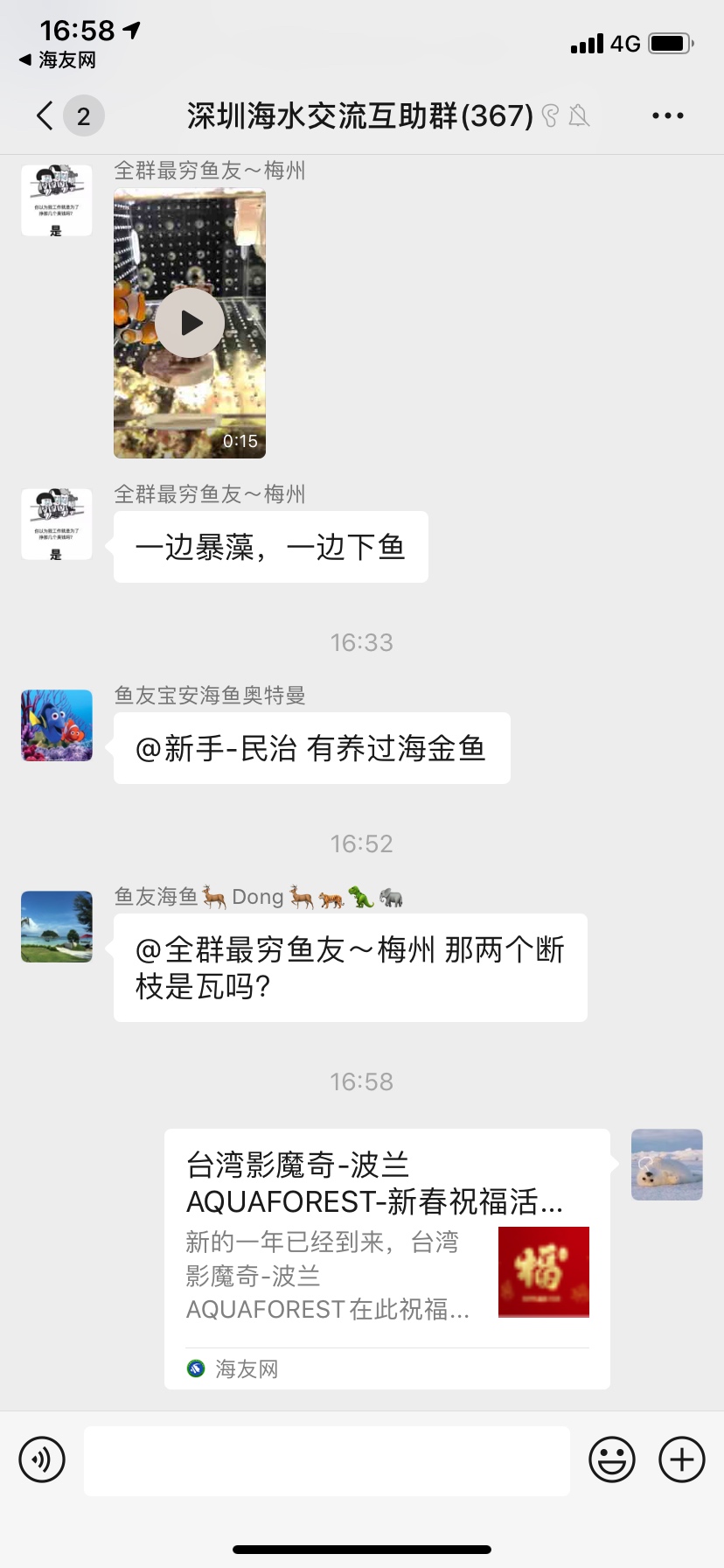Open the plus attachments menu
Screen dimensions: 724x1568
[x=681, y=1459]
